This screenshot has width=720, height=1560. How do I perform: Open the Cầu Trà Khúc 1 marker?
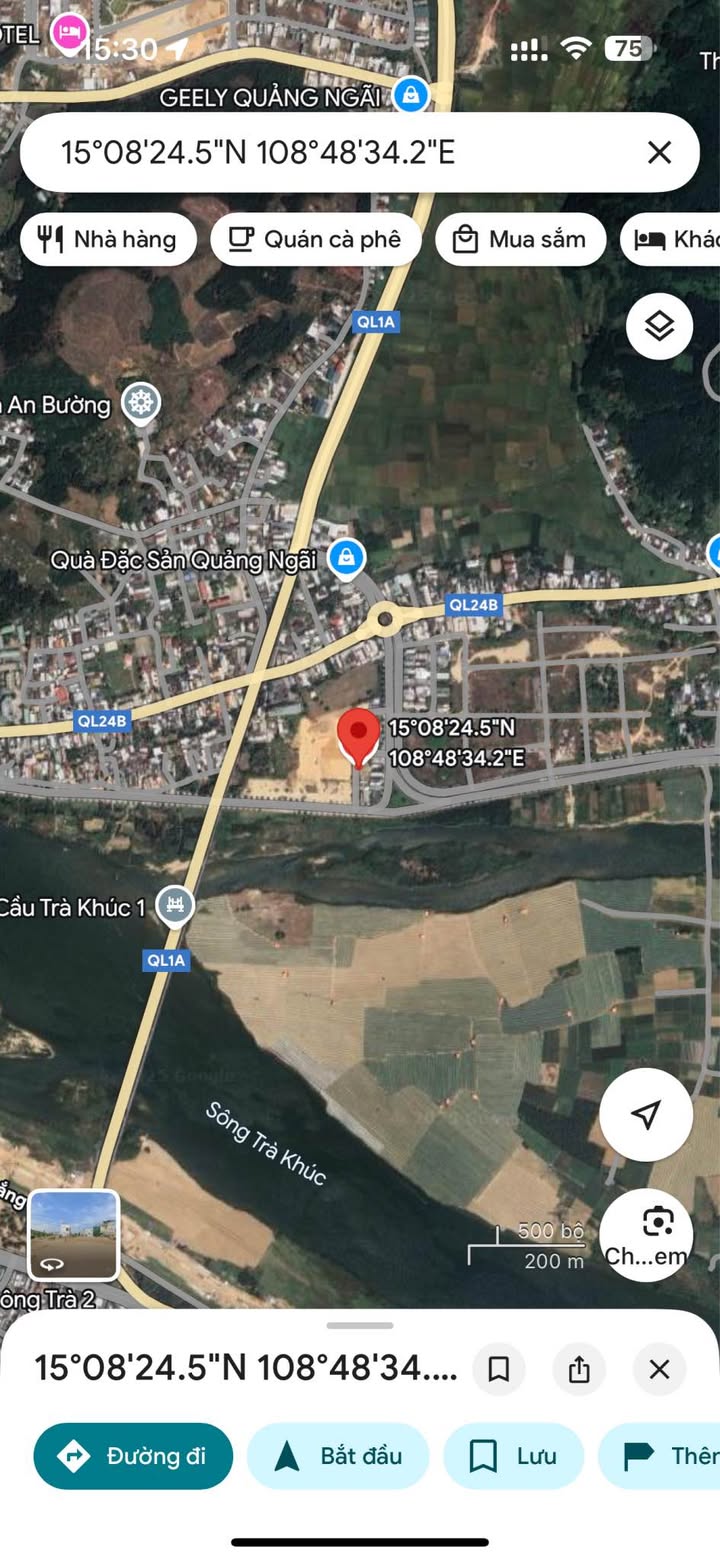[176, 906]
